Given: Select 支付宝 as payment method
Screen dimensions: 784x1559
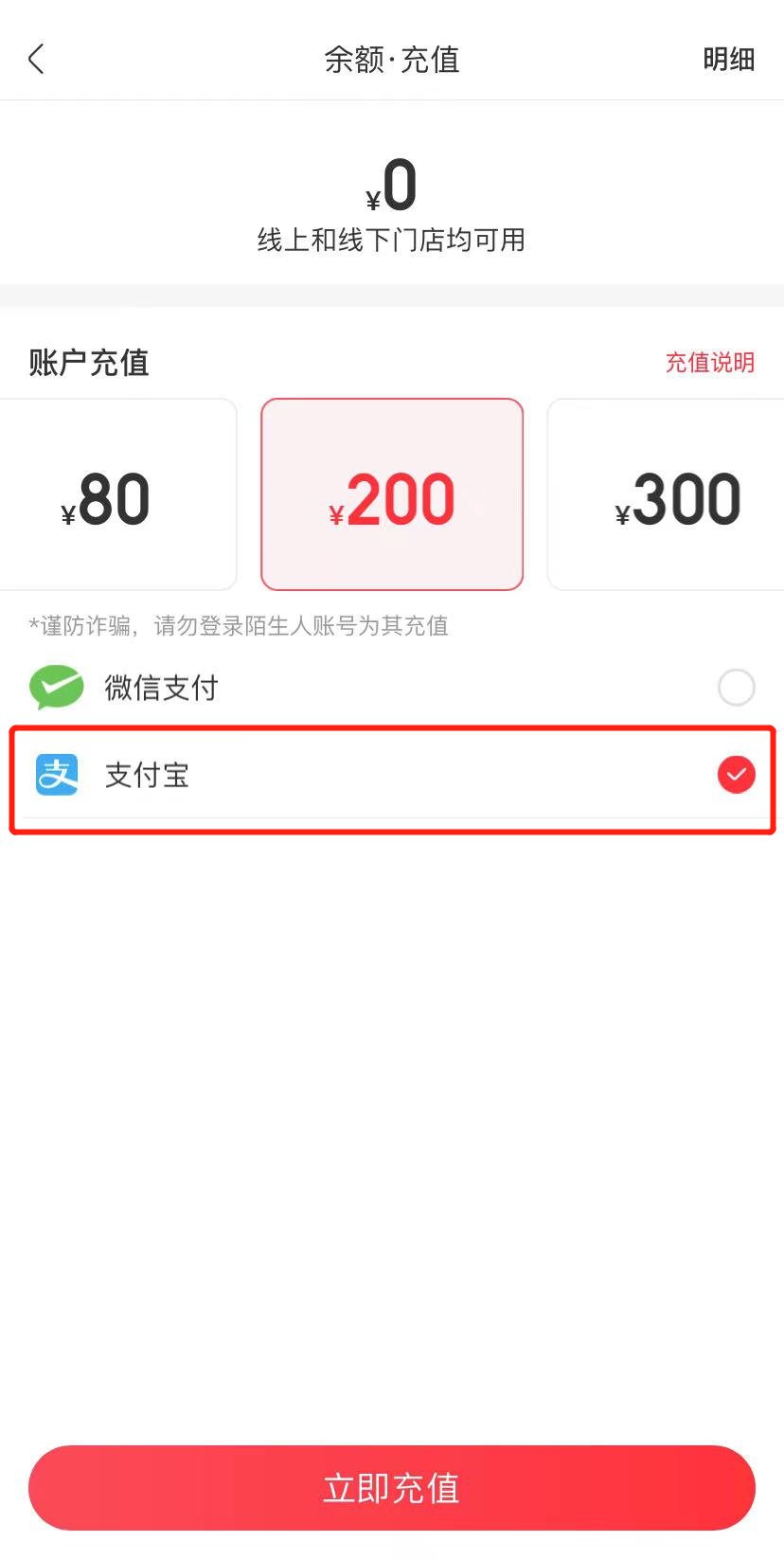Looking at the screenshot, I should [391, 776].
